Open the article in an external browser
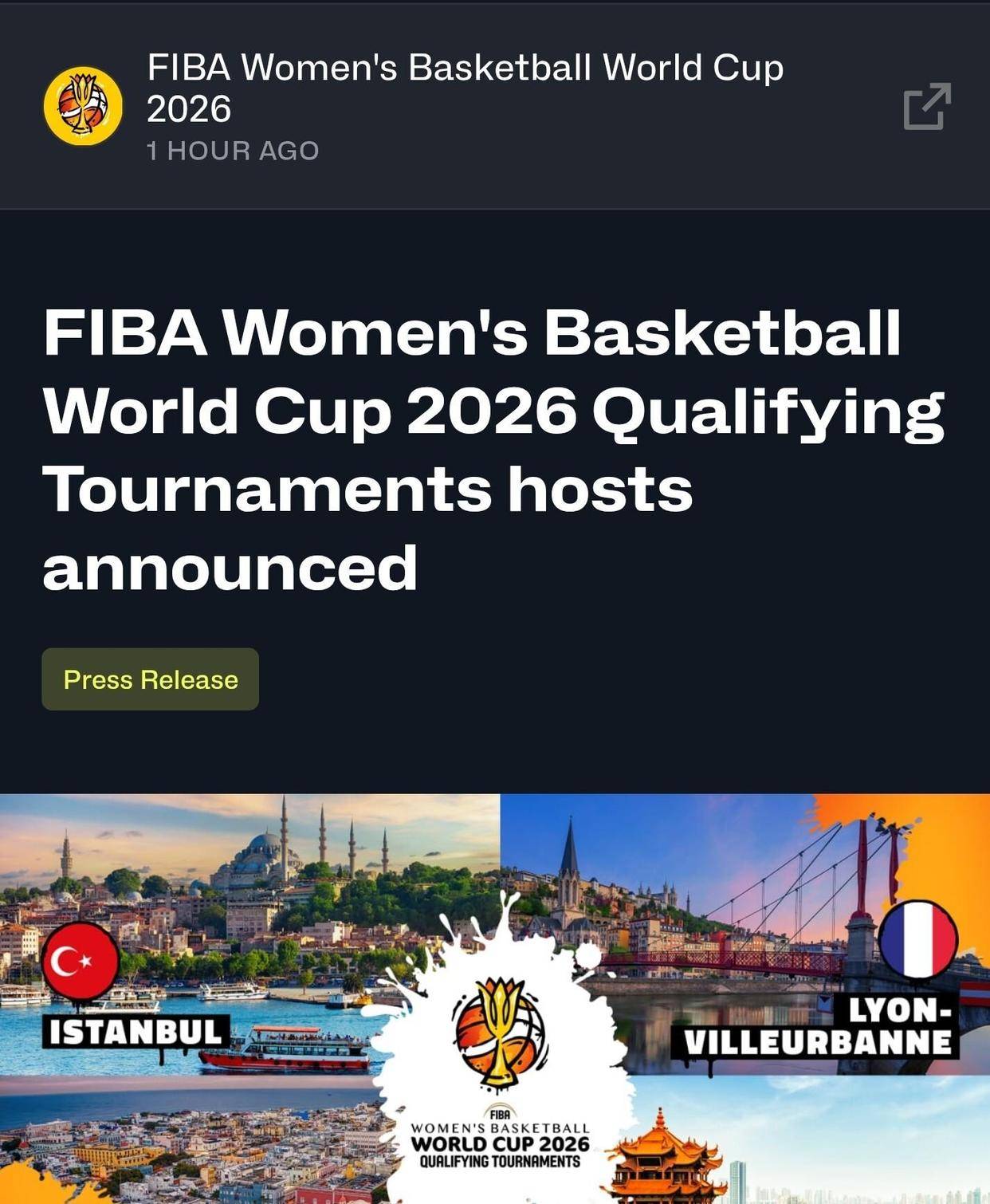This screenshot has width=990, height=1204. click(x=926, y=106)
